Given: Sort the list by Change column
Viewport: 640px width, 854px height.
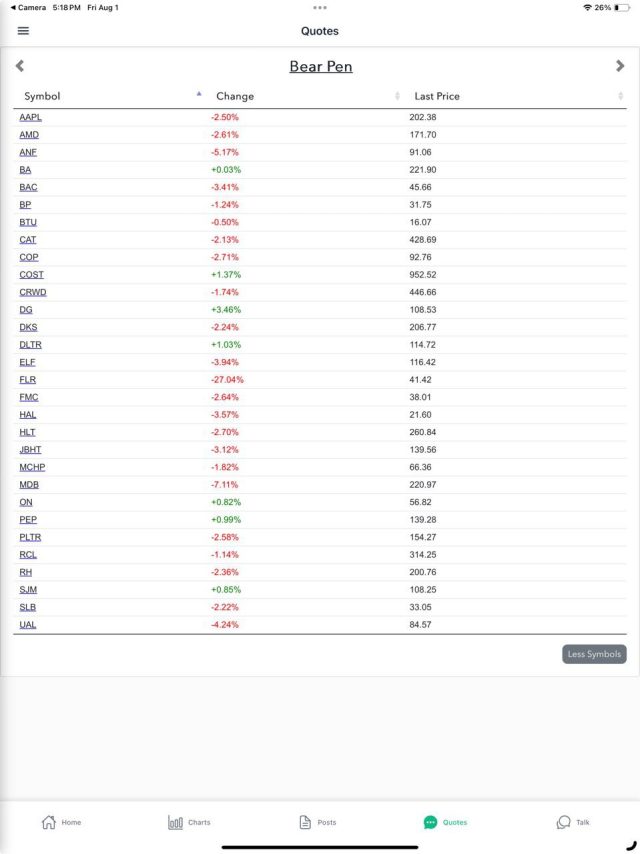Looking at the screenshot, I should click(235, 96).
